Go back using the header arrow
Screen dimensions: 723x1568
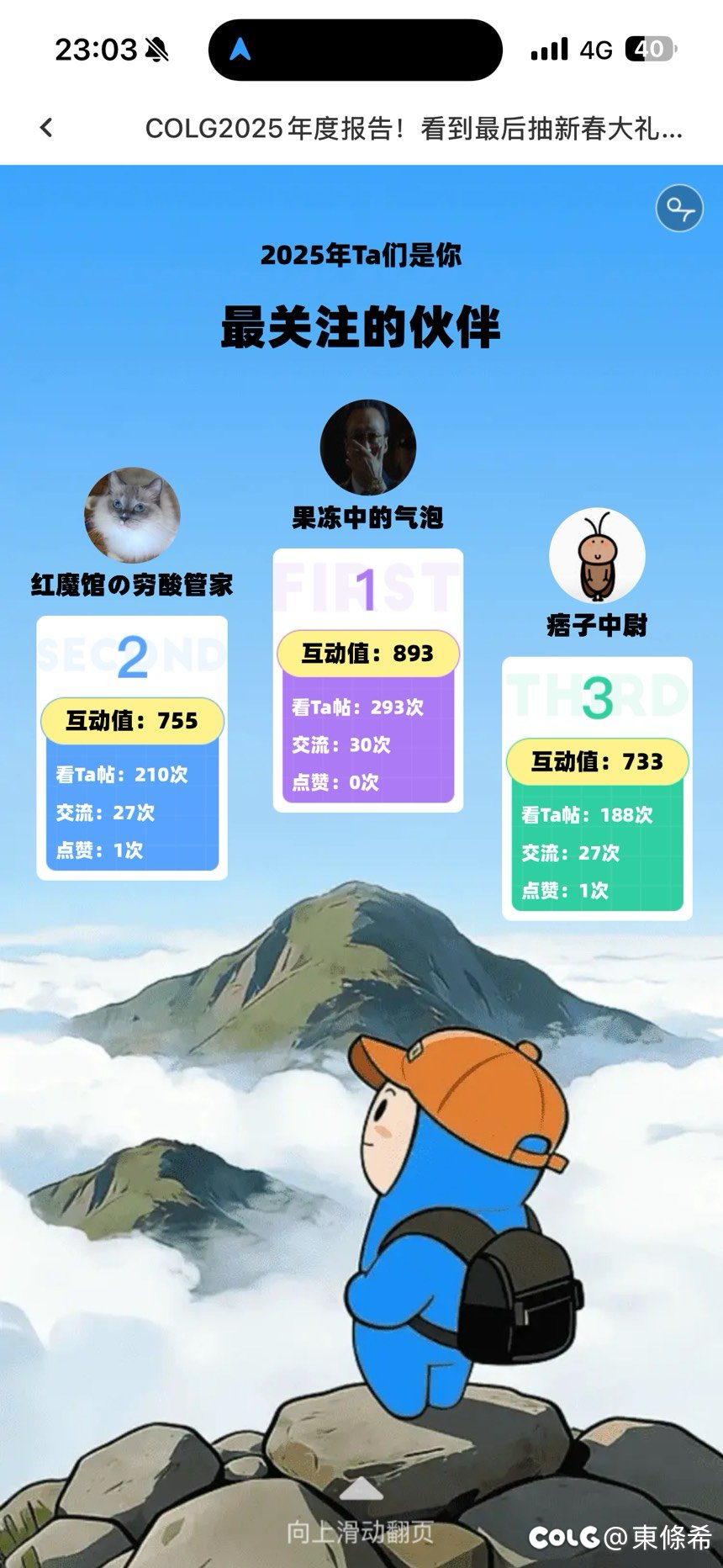coord(46,128)
